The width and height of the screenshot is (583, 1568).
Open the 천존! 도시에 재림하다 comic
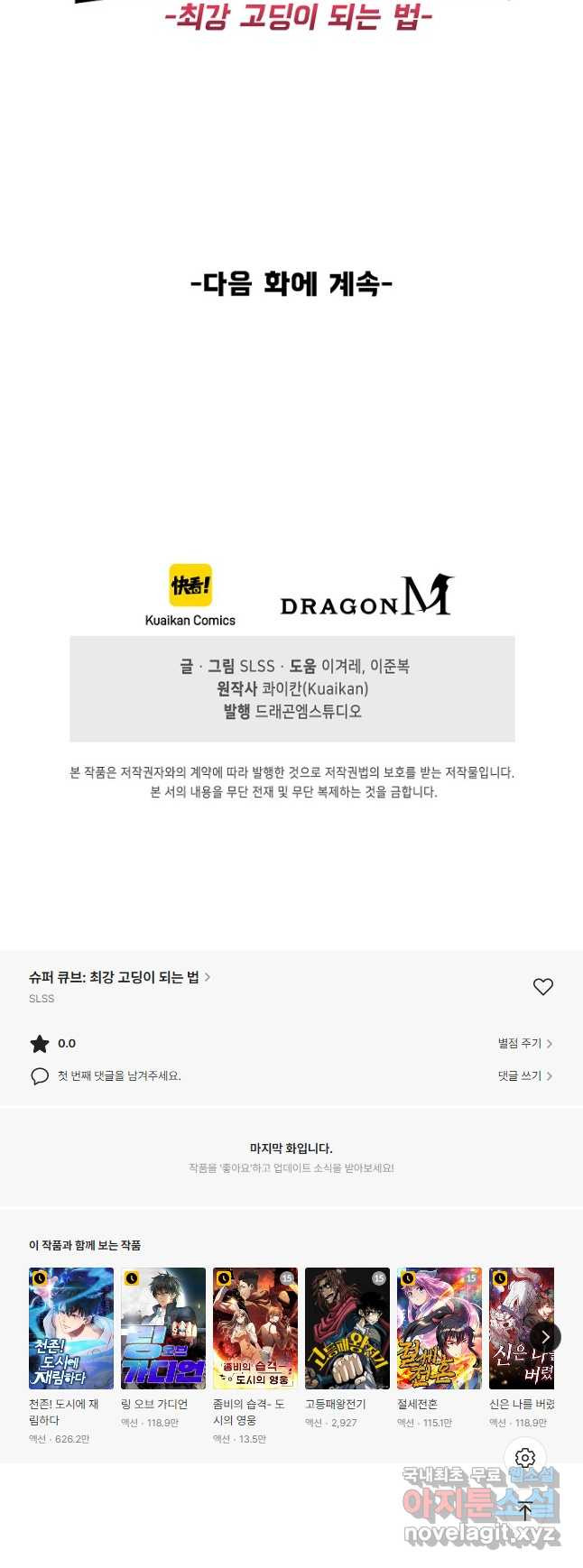pos(71,1327)
